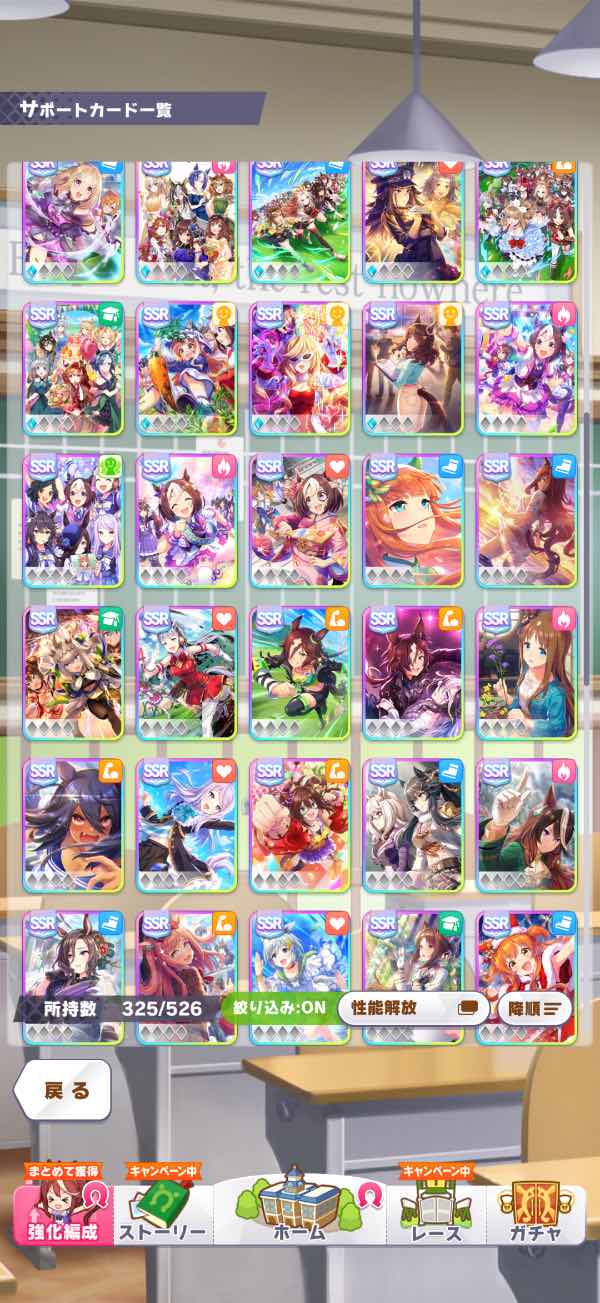Tap the 戻る back button

click(67, 1089)
